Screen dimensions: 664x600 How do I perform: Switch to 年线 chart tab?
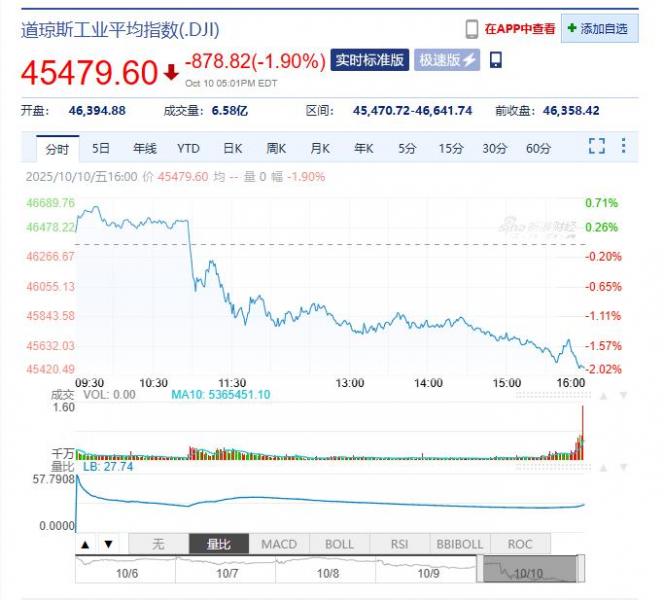[x=145, y=148]
